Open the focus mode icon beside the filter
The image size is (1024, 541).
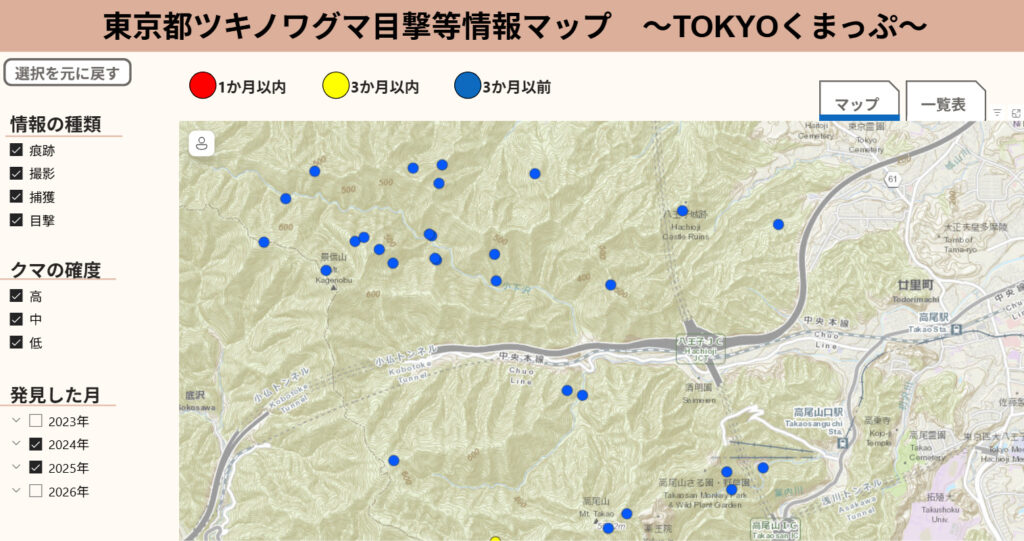(x=1016, y=113)
